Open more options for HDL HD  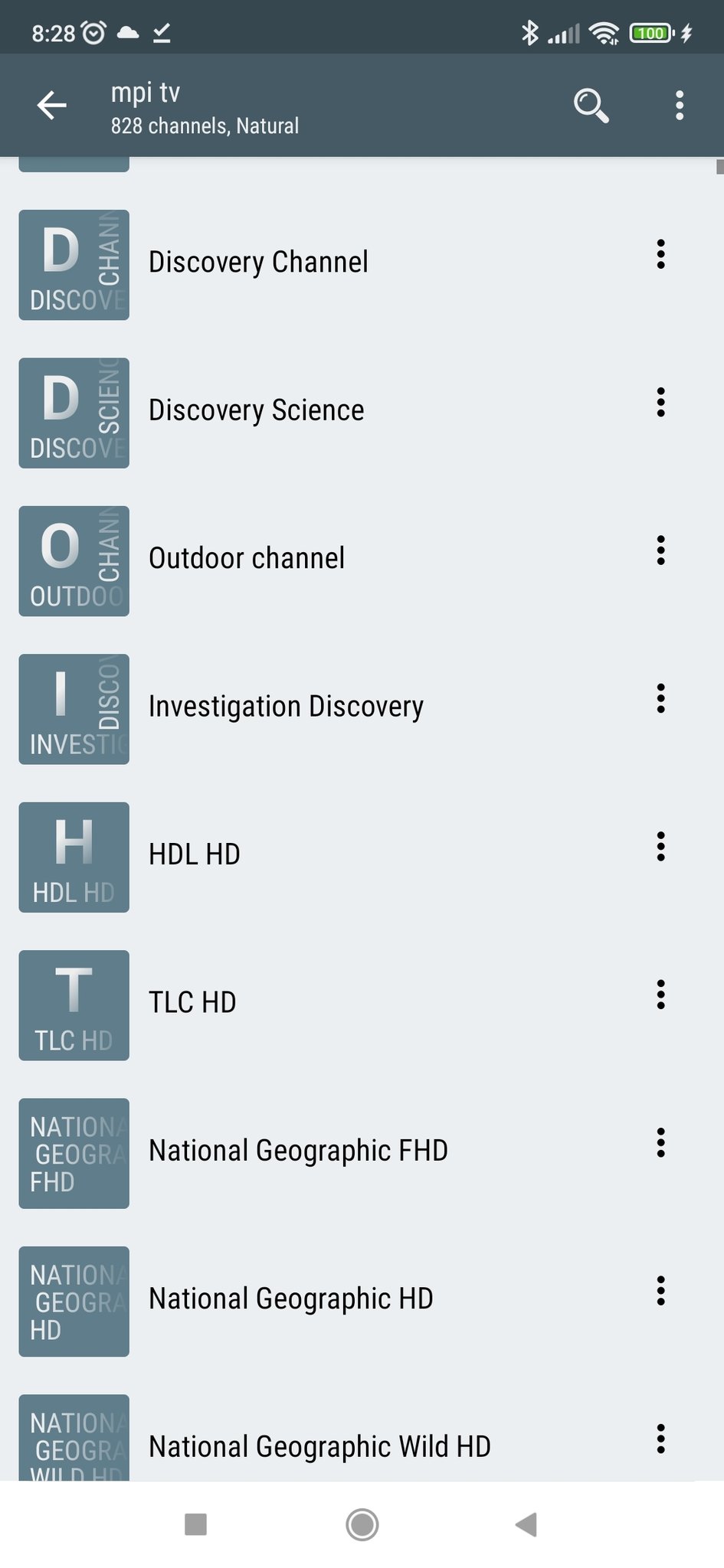(660, 848)
